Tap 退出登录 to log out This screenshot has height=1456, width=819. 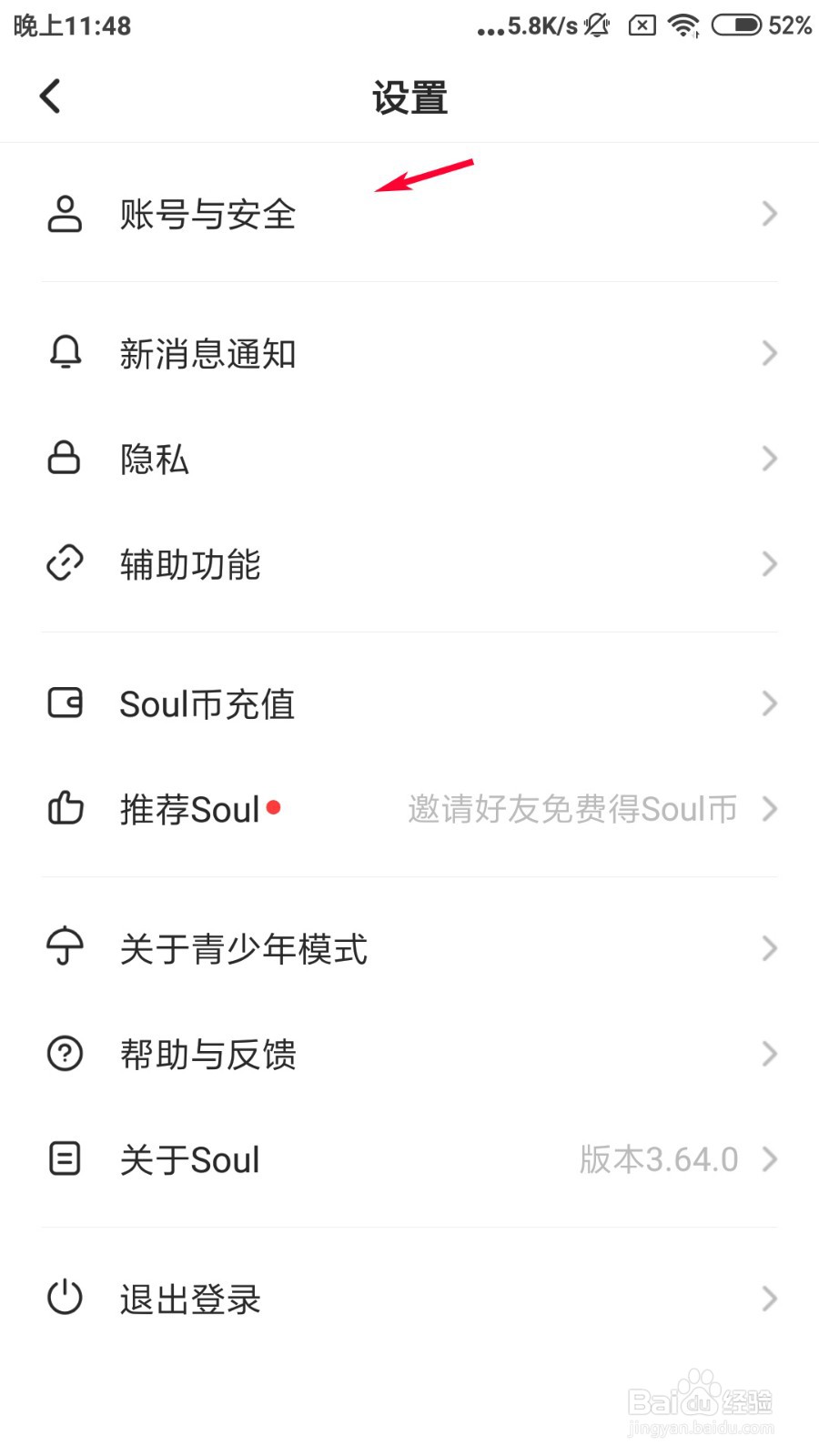click(409, 1299)
